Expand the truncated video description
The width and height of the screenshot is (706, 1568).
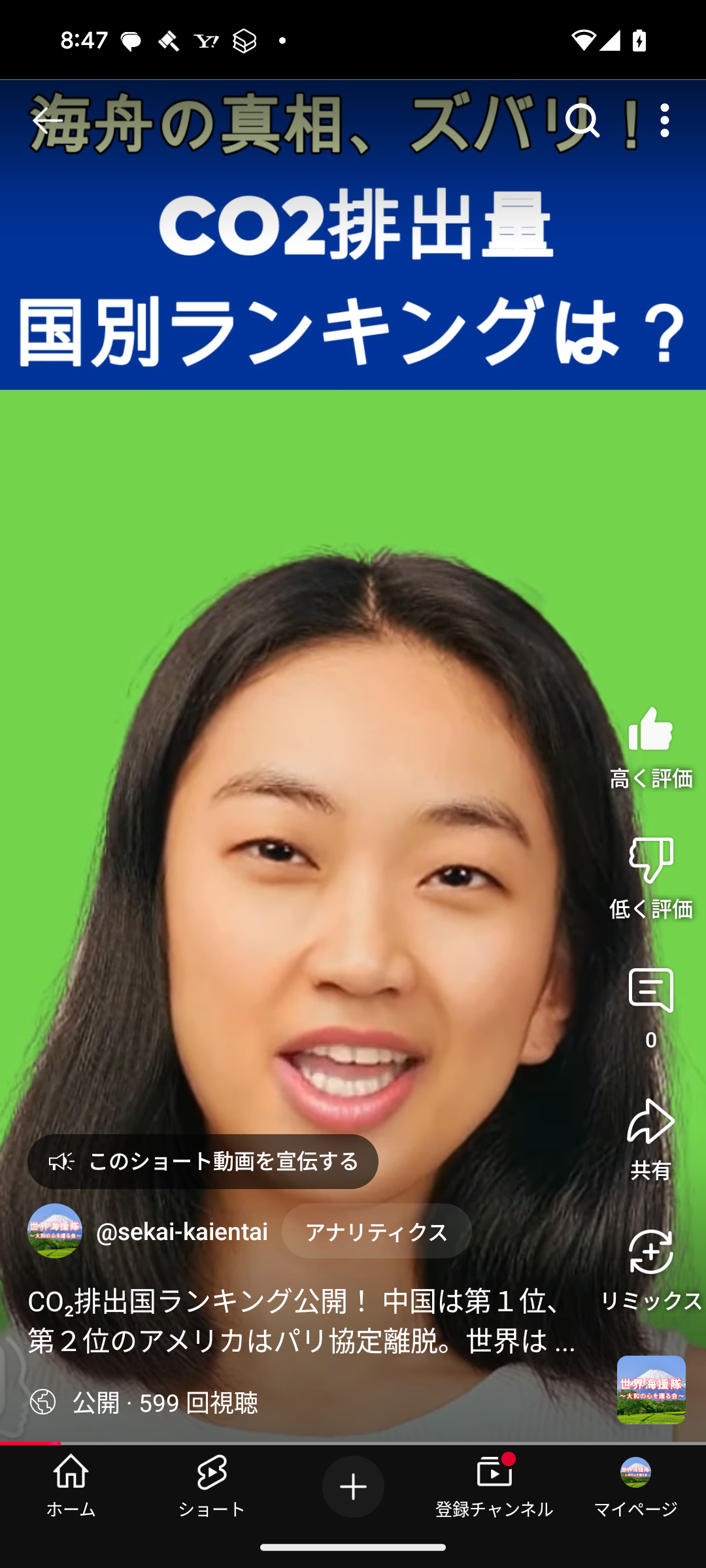click(x=301, y=1321)
